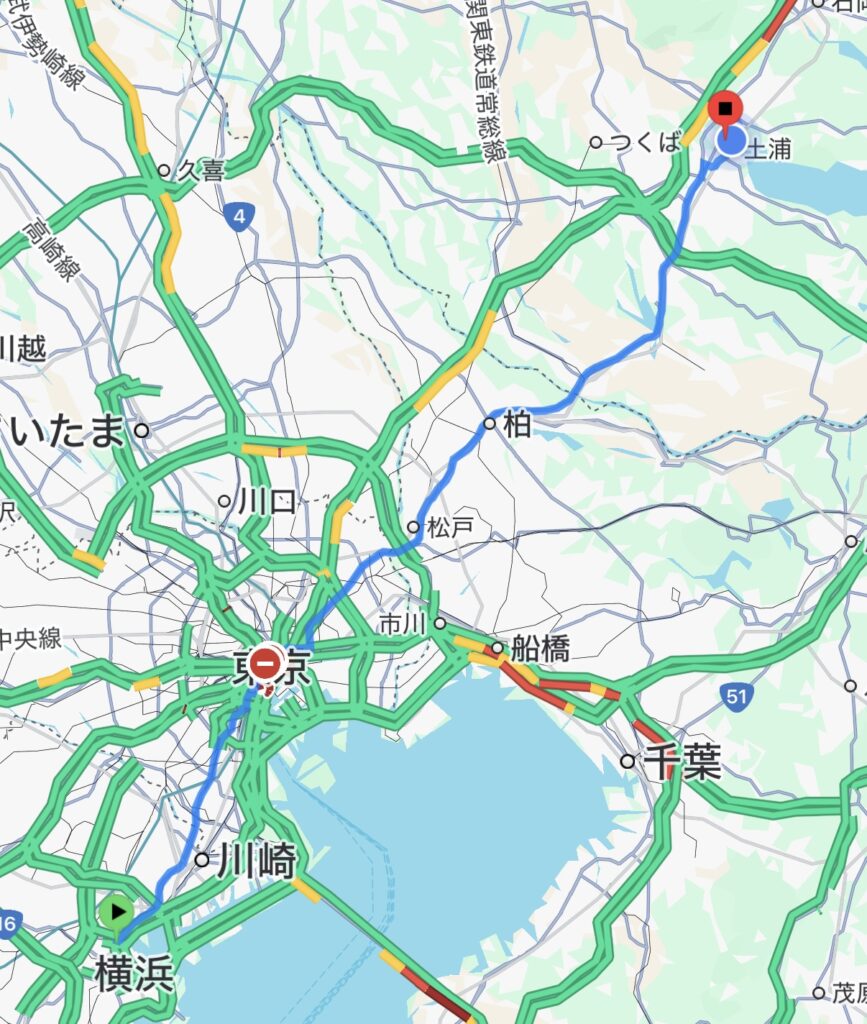
Task: Select the red destination pin near 土浦
Action: 724,107
